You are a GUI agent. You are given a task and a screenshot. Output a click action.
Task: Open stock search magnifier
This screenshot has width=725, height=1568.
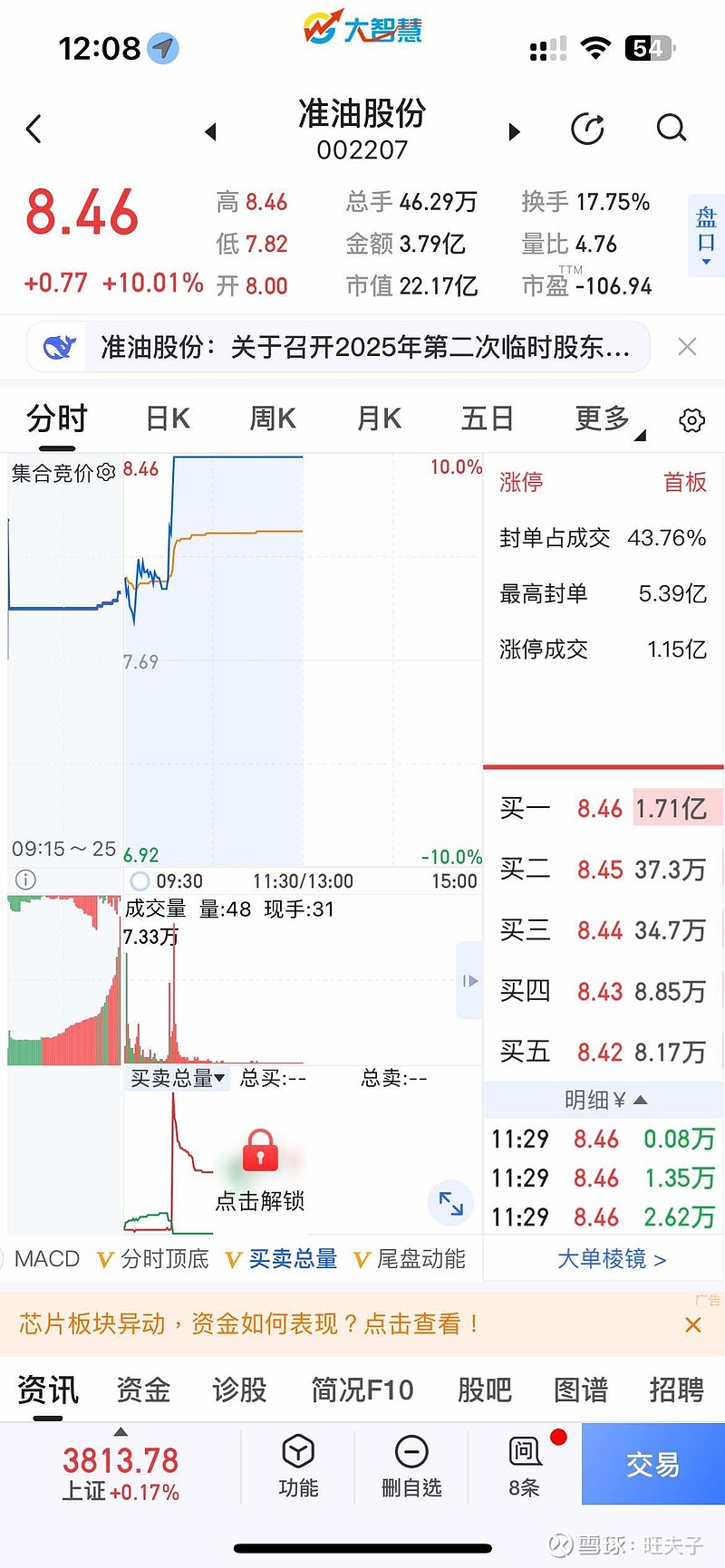point(671,129)
